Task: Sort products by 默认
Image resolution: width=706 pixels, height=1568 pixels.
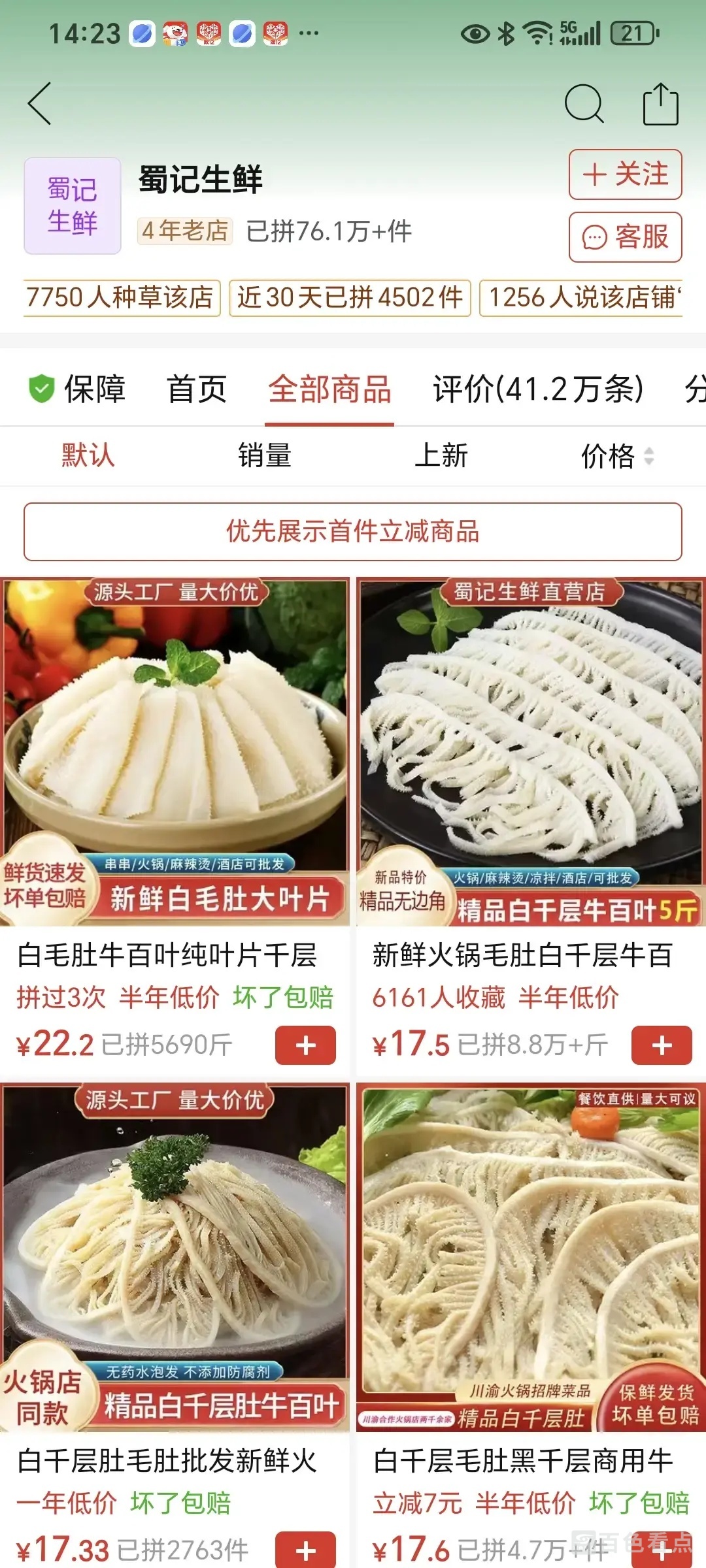Action: coord(88,455)
